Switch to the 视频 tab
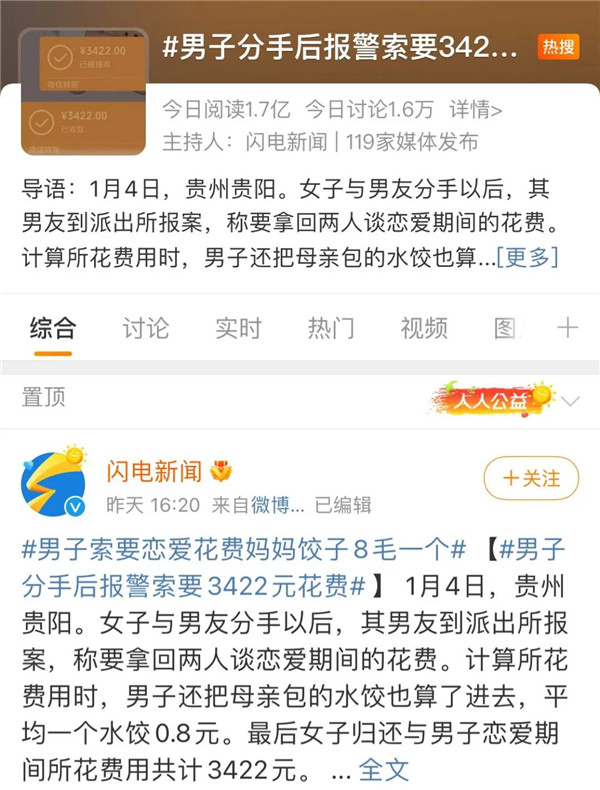 coord(424,328)
